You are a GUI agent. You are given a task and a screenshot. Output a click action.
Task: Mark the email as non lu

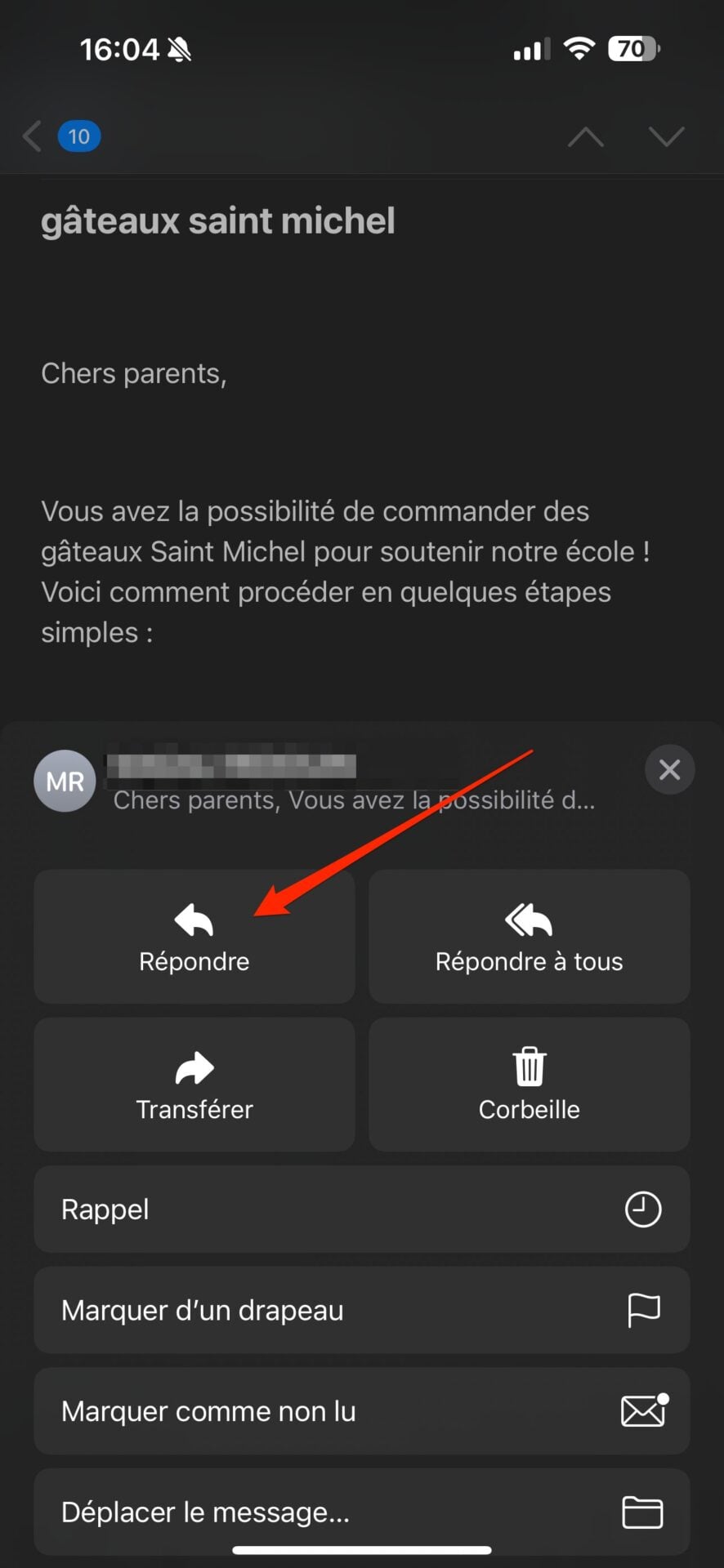pyautogui.click(x=361, y=1411)
